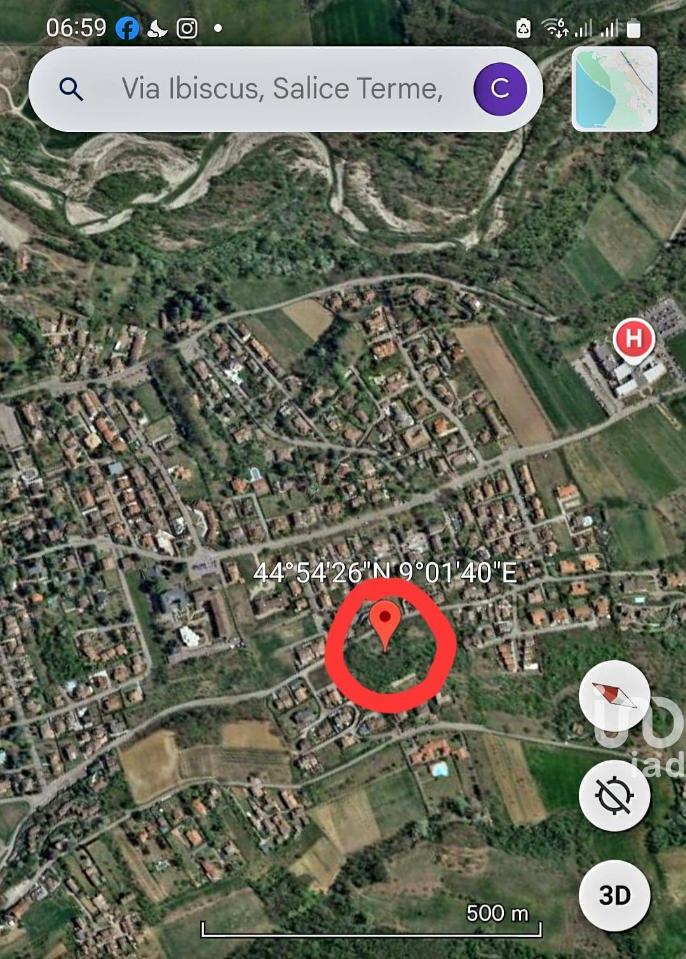Viewport: 686px width, 959px height.
Task: Open the account avatar labeled C
Action: 500,89
